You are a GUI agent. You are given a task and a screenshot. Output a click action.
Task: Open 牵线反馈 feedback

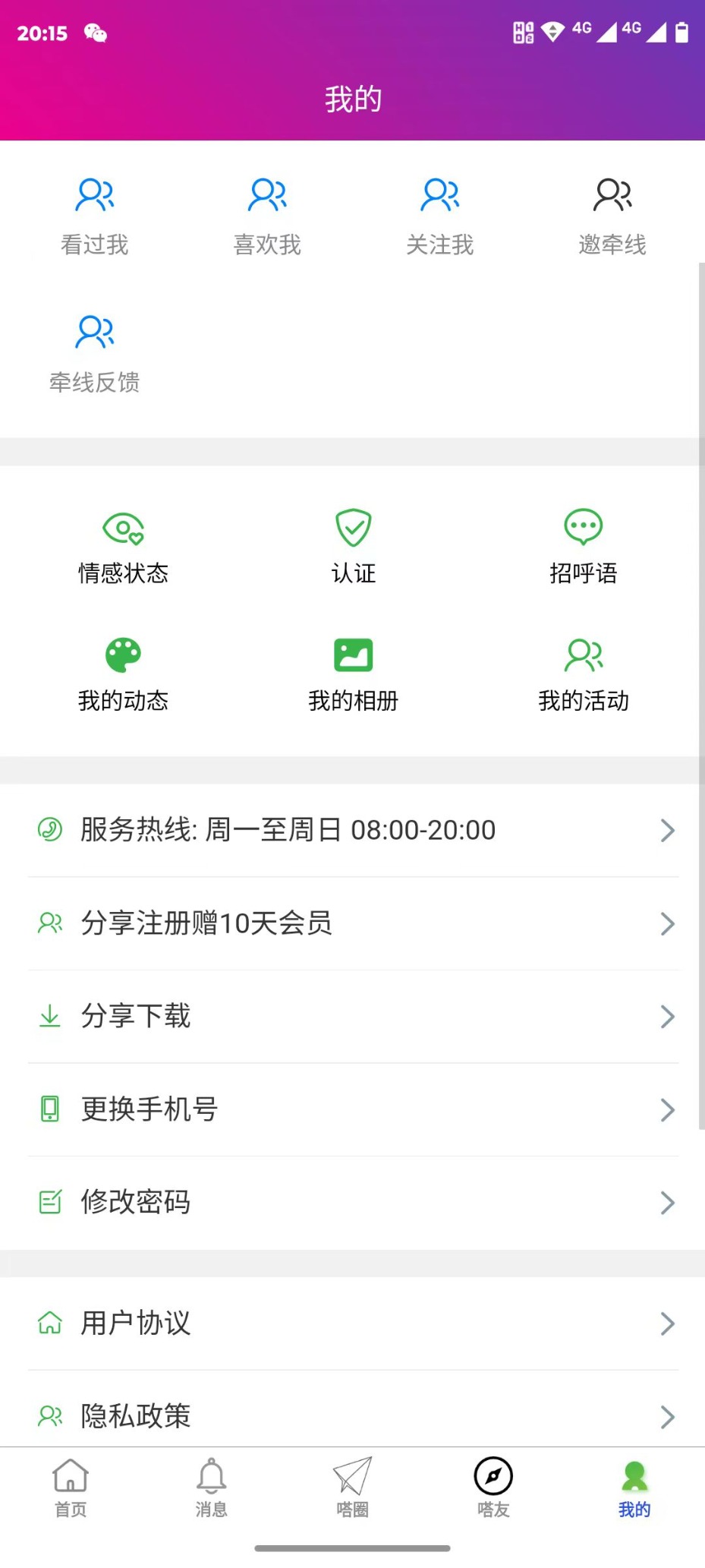coord(95,355)
